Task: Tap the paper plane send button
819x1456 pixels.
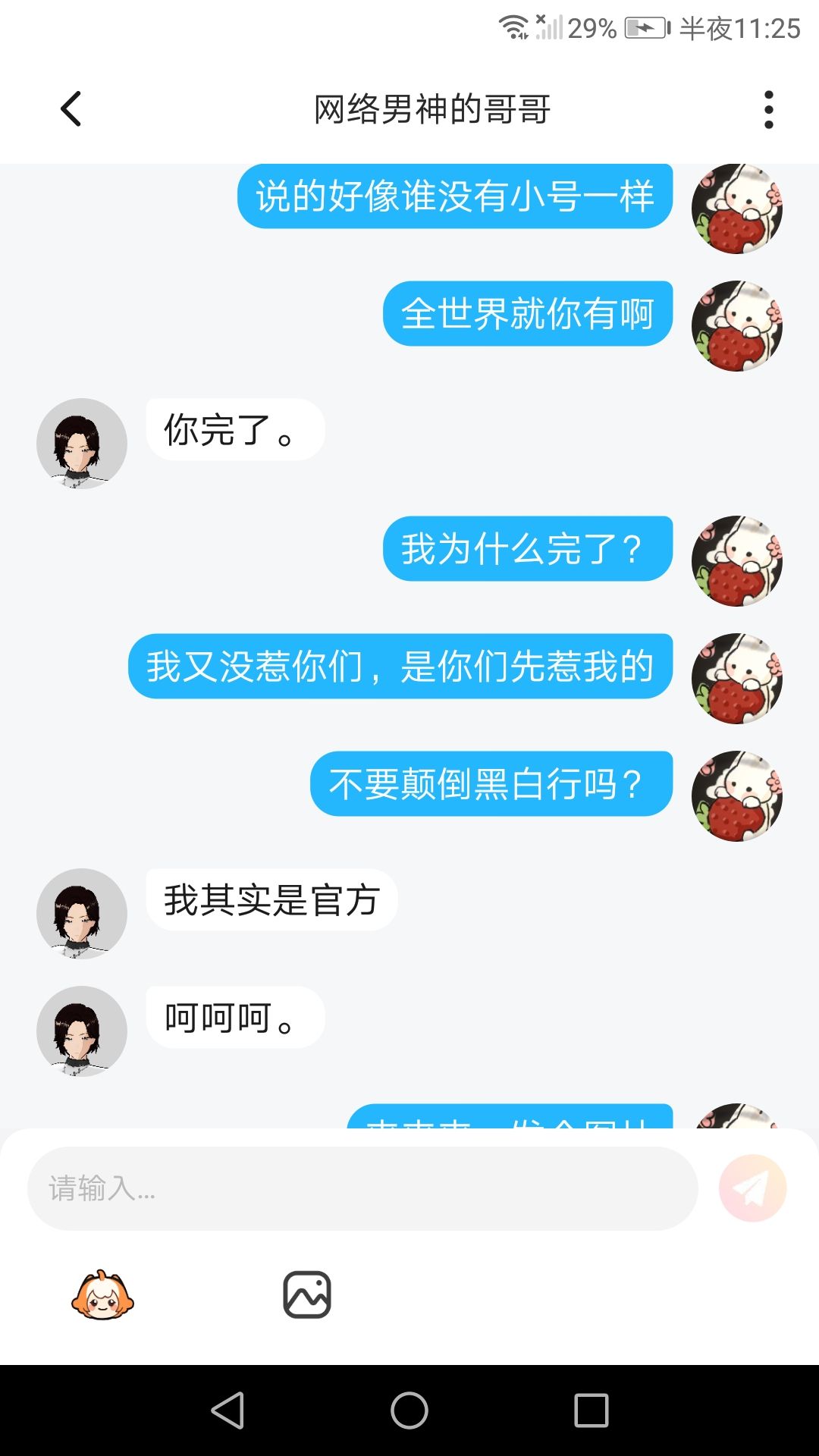Action: tap(752, 1188)
